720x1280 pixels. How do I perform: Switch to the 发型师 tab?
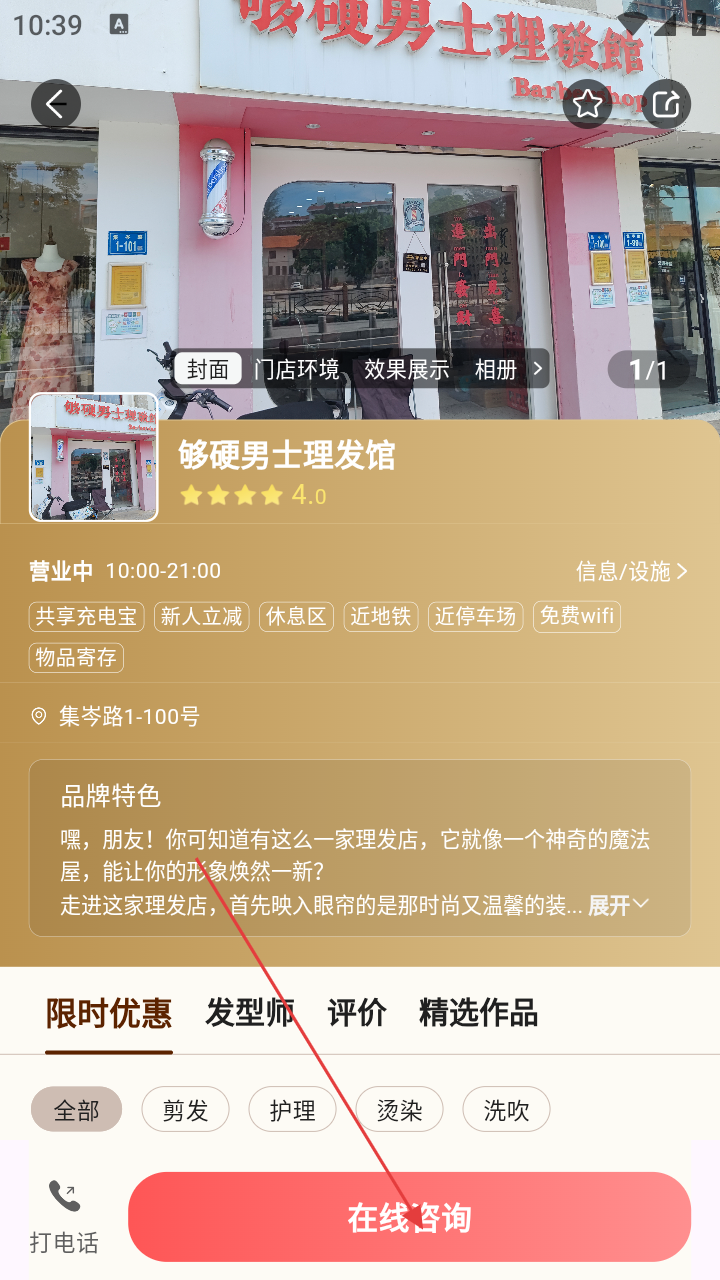pos(250,1013)
